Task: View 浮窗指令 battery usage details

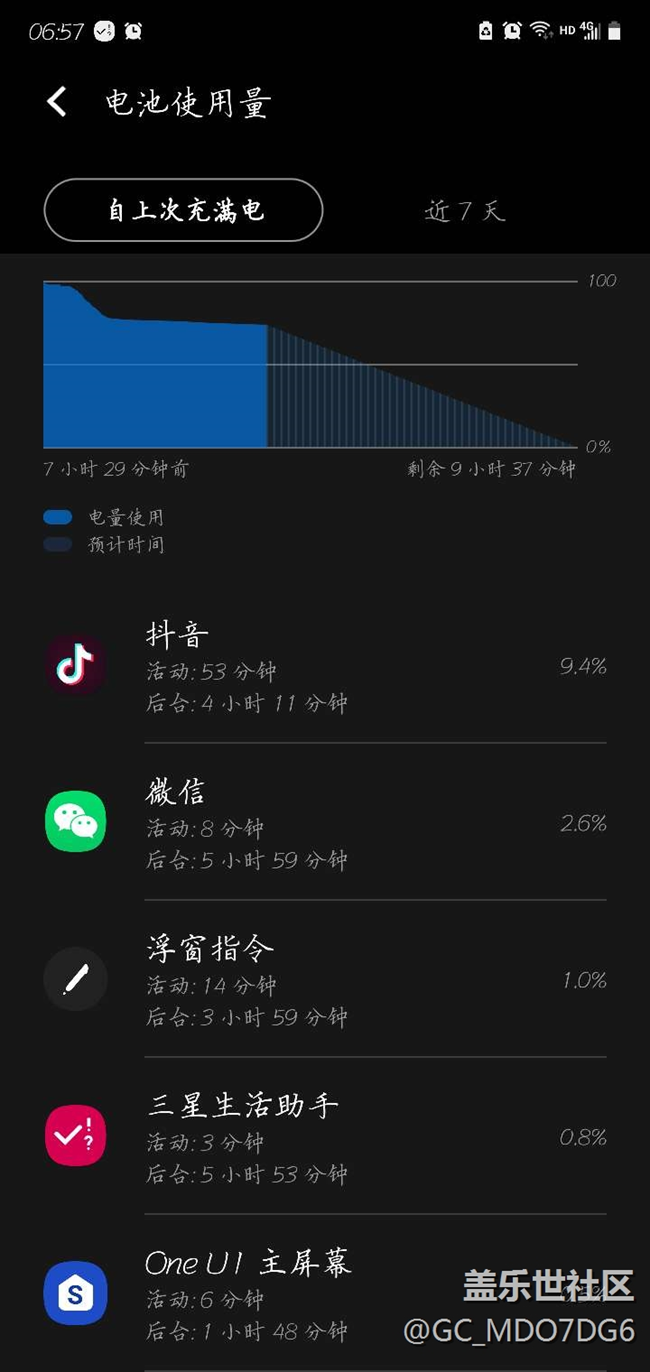Action: point(325,979)
